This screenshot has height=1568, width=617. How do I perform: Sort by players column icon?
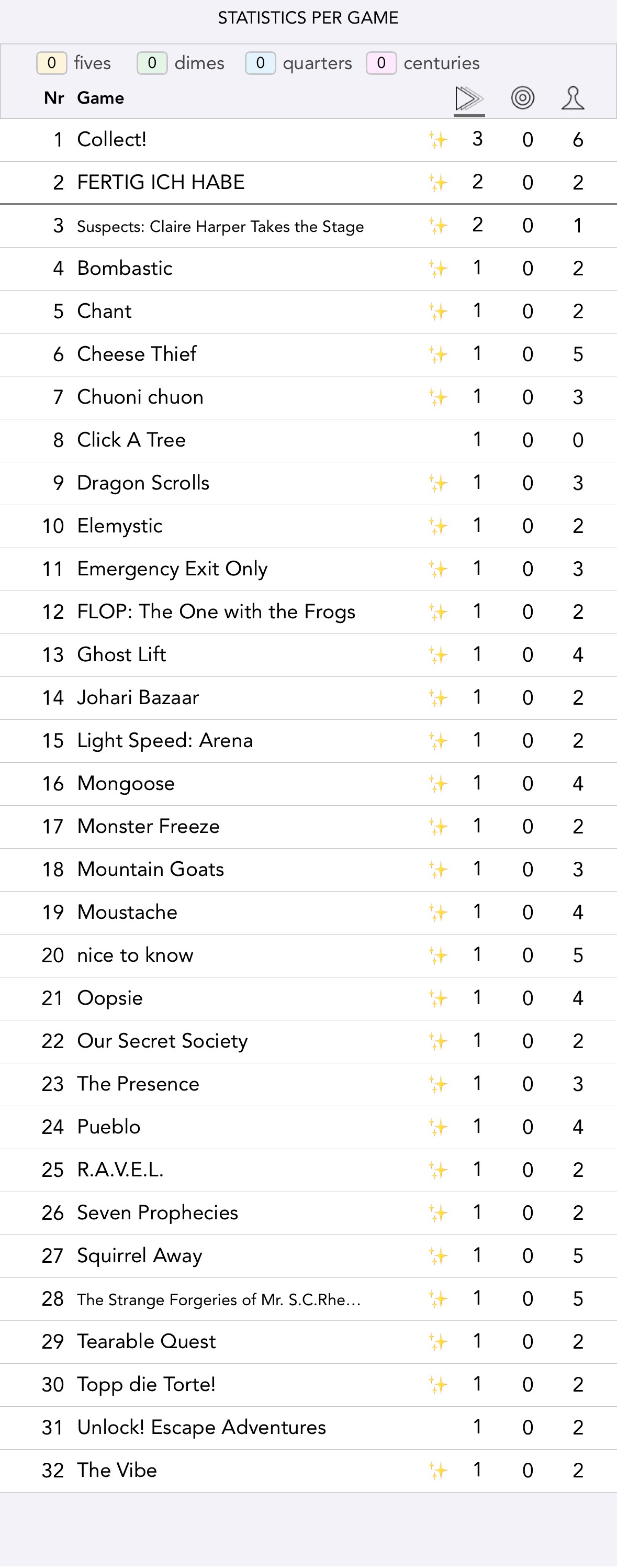click(572, 98)
